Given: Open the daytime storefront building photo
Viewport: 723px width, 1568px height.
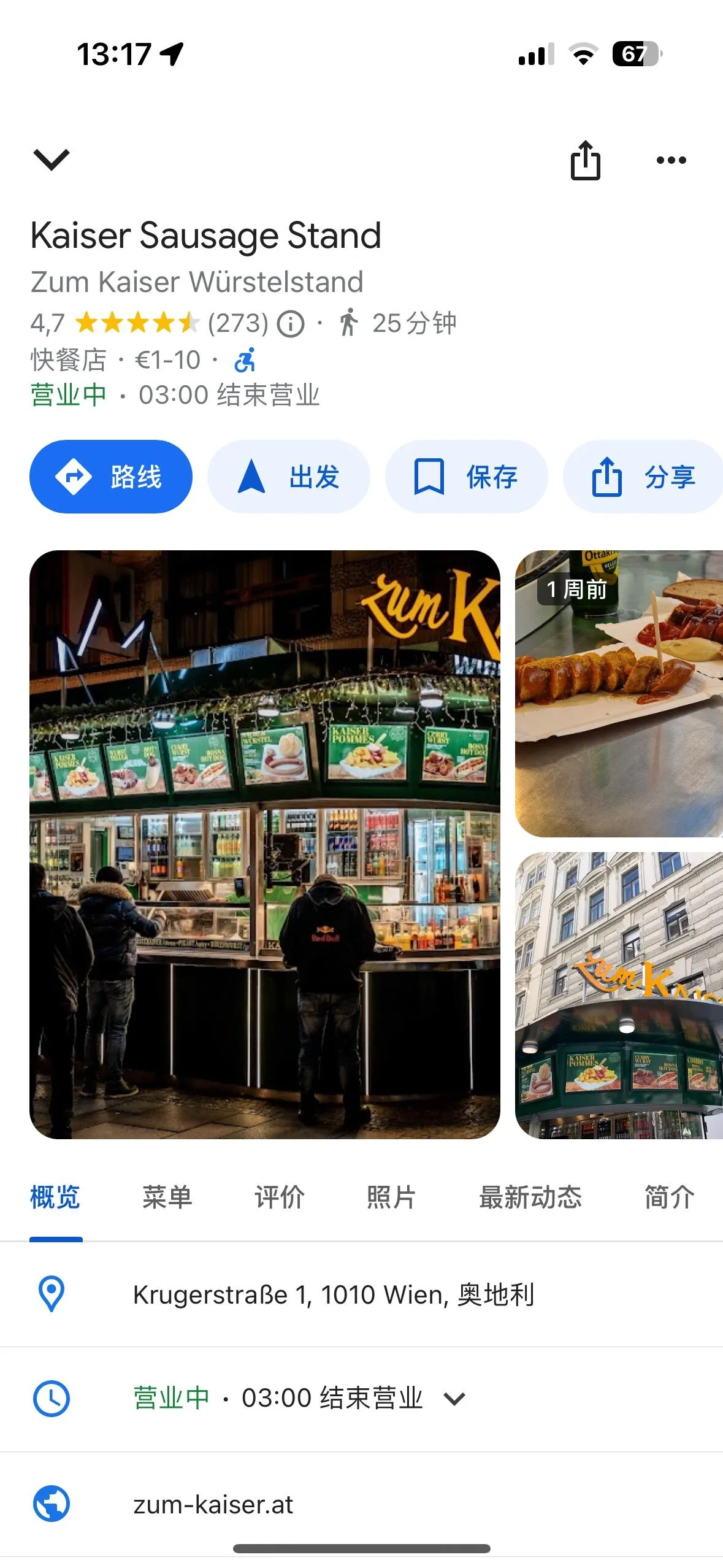Looking at the screenshot, I should [x=619, y=995].
